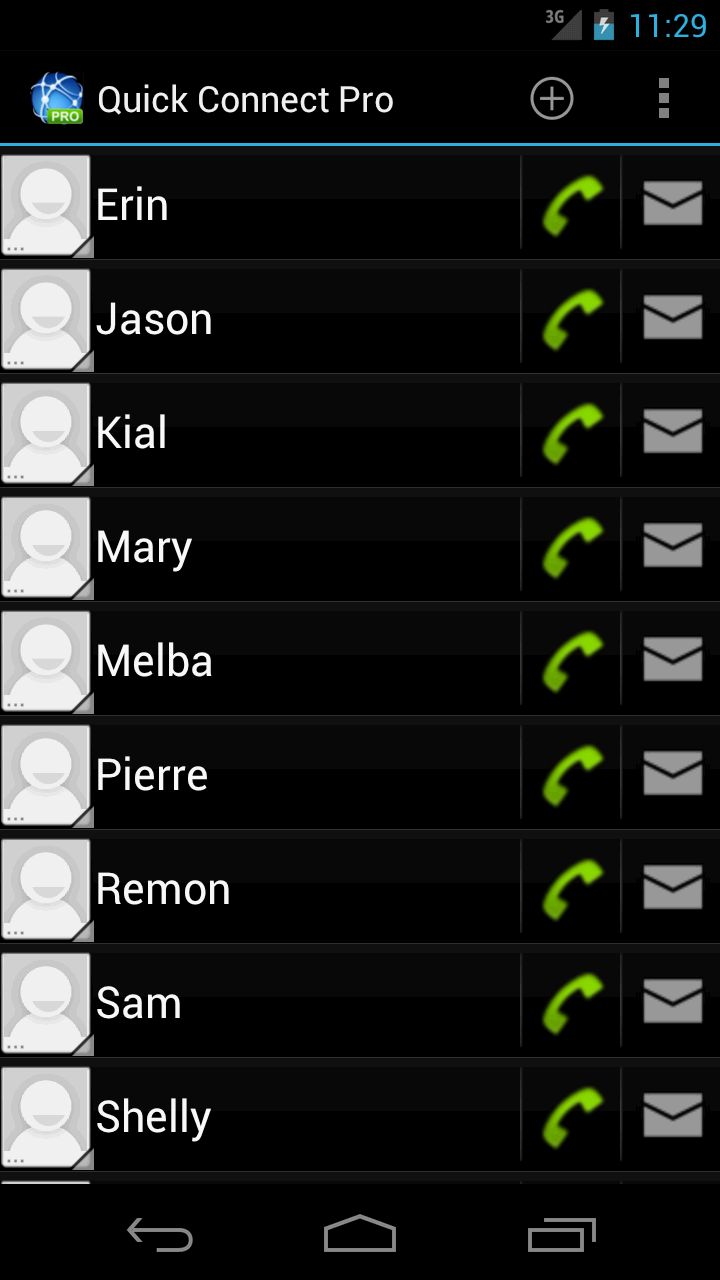
Task: Call Remon with the phone icon
Action: click(x=572, y=889)
